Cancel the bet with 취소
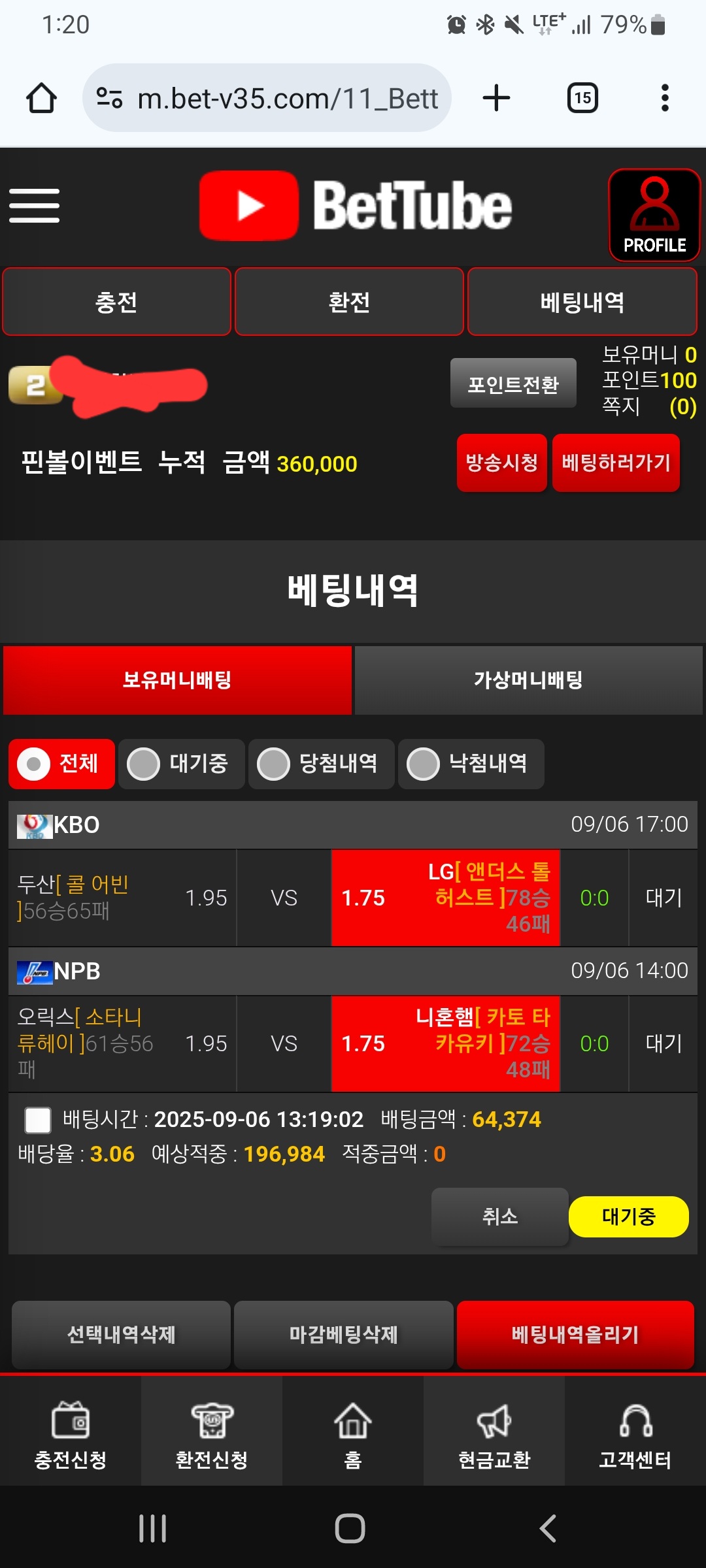 (500, 1217)
